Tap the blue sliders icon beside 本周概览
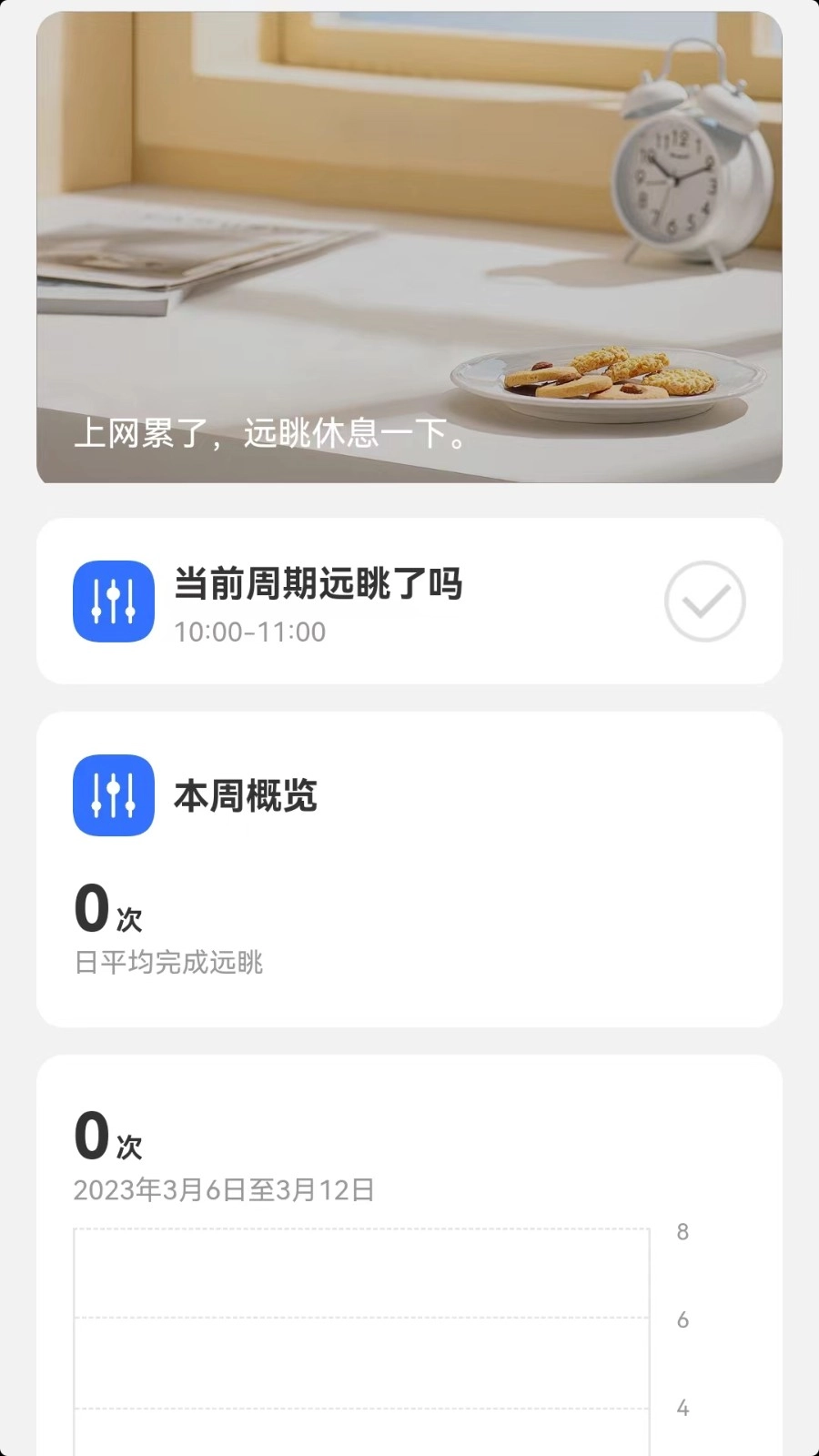The image size is (819, 1456). tap(112, 794)
